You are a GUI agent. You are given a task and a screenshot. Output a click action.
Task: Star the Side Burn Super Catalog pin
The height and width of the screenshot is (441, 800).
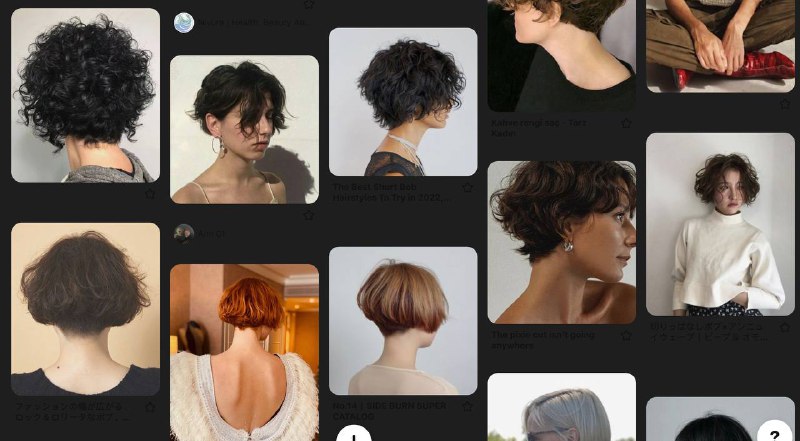tap(467, 406)
